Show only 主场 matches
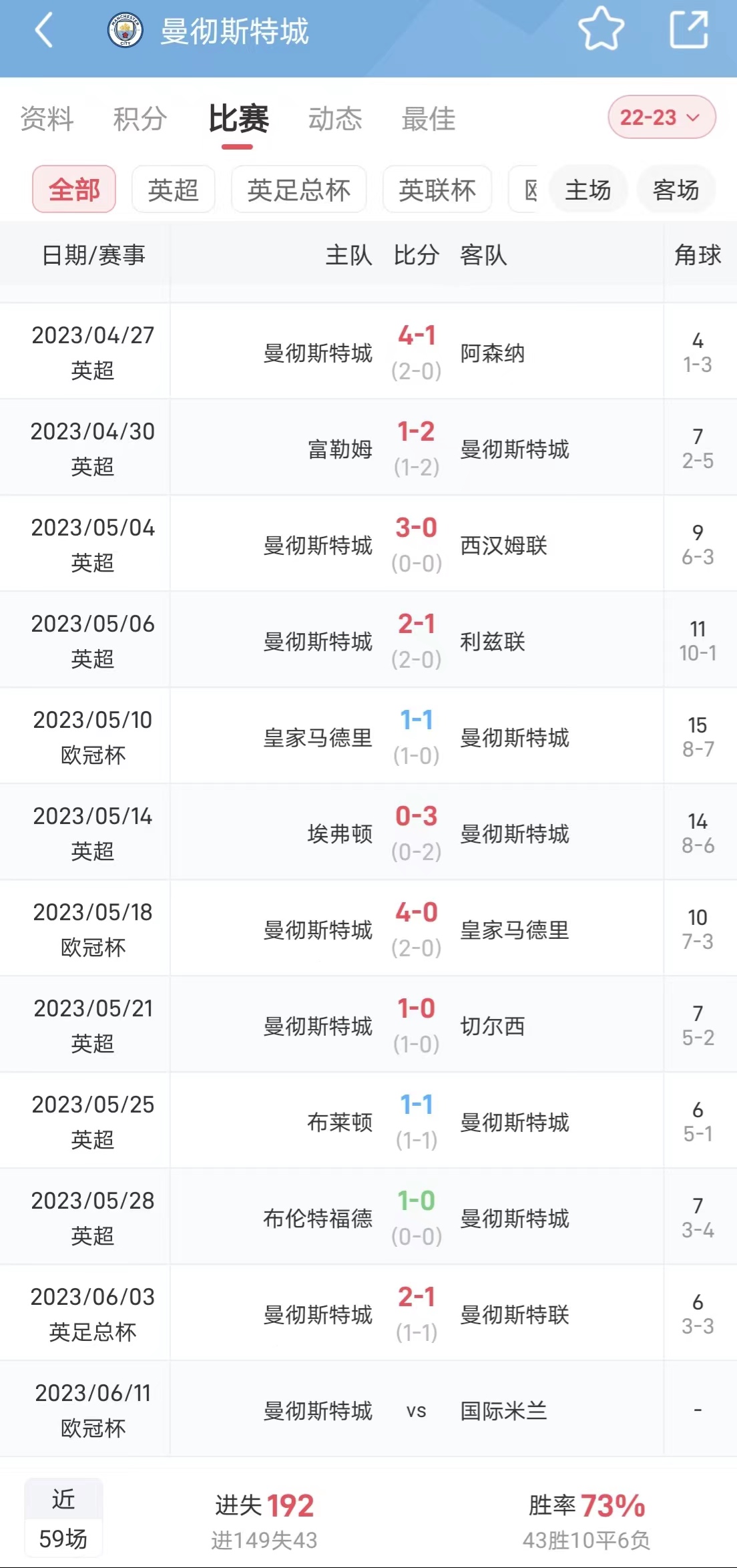 pos(587,190)
